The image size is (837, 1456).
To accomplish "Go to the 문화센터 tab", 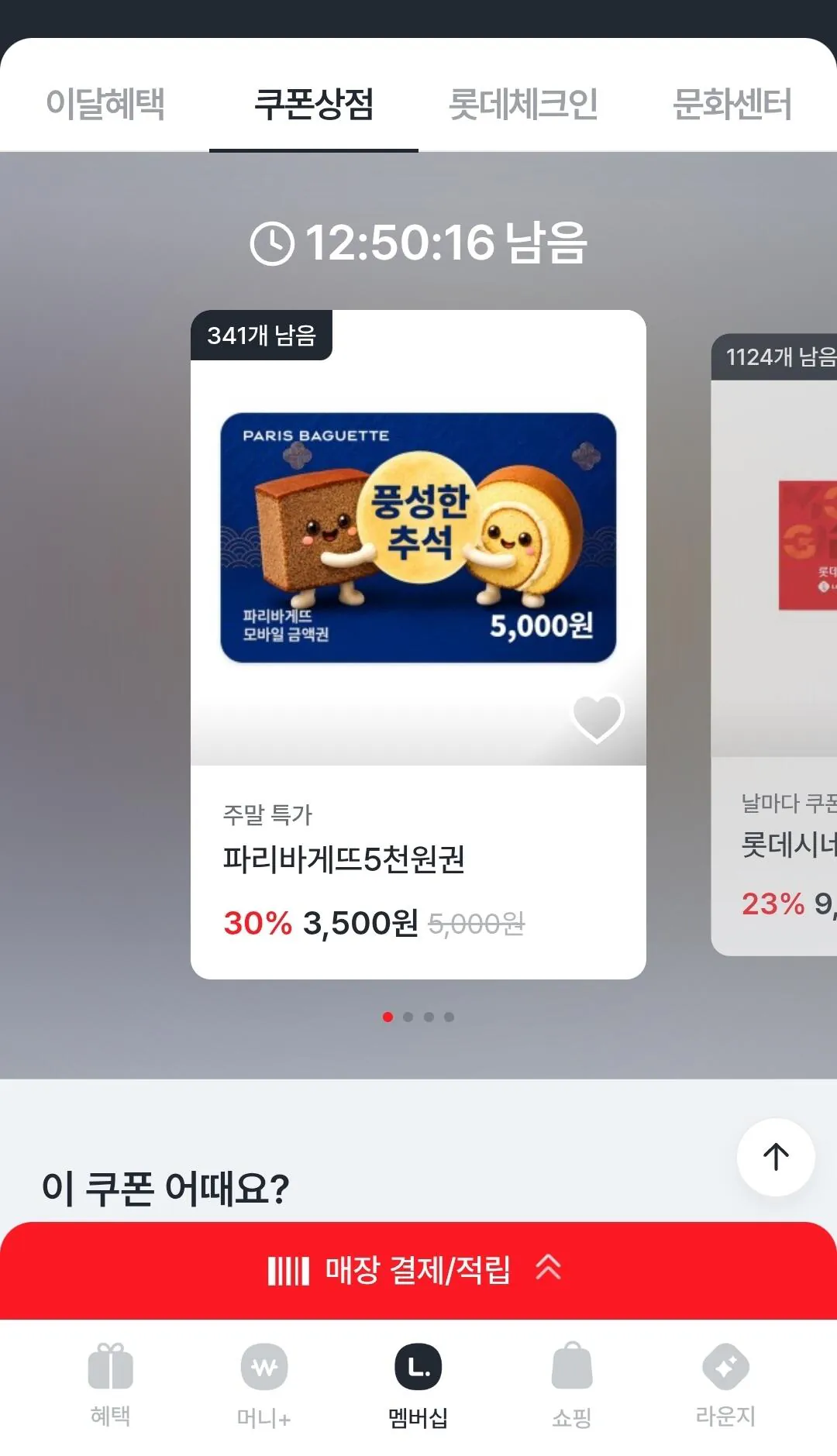I will tap(732, 104).
